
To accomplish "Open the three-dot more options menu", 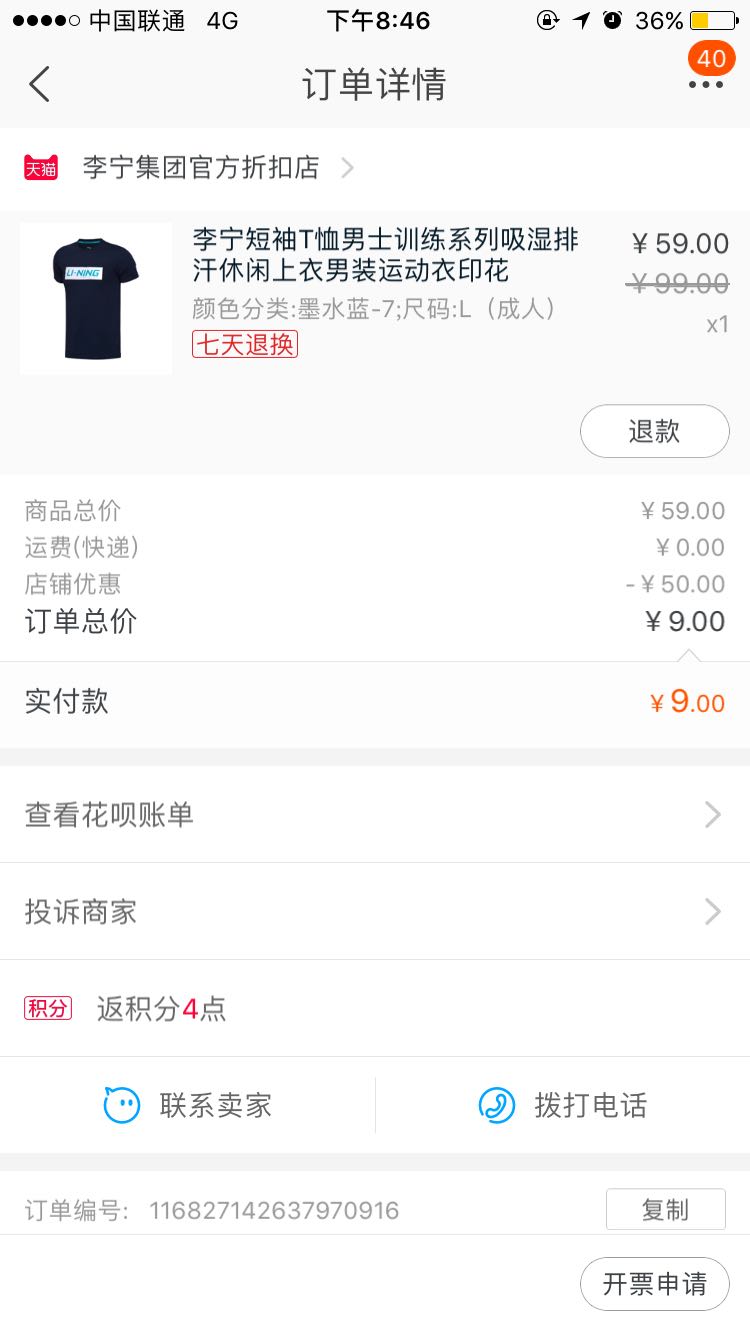I will tap(705, 85).
